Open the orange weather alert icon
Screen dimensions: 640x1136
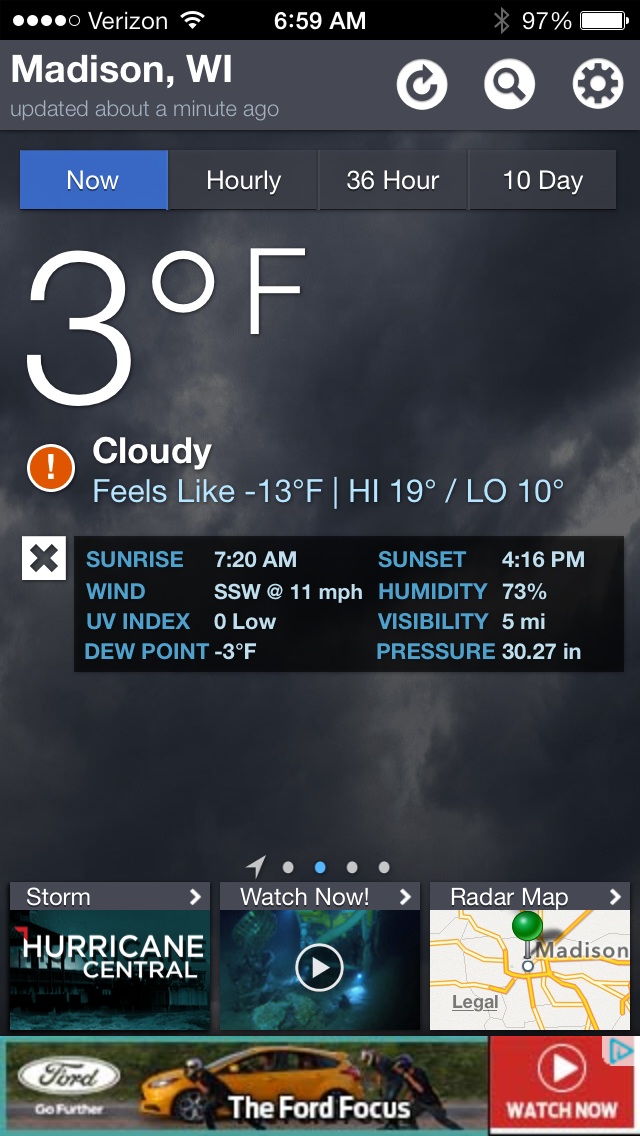51,468
